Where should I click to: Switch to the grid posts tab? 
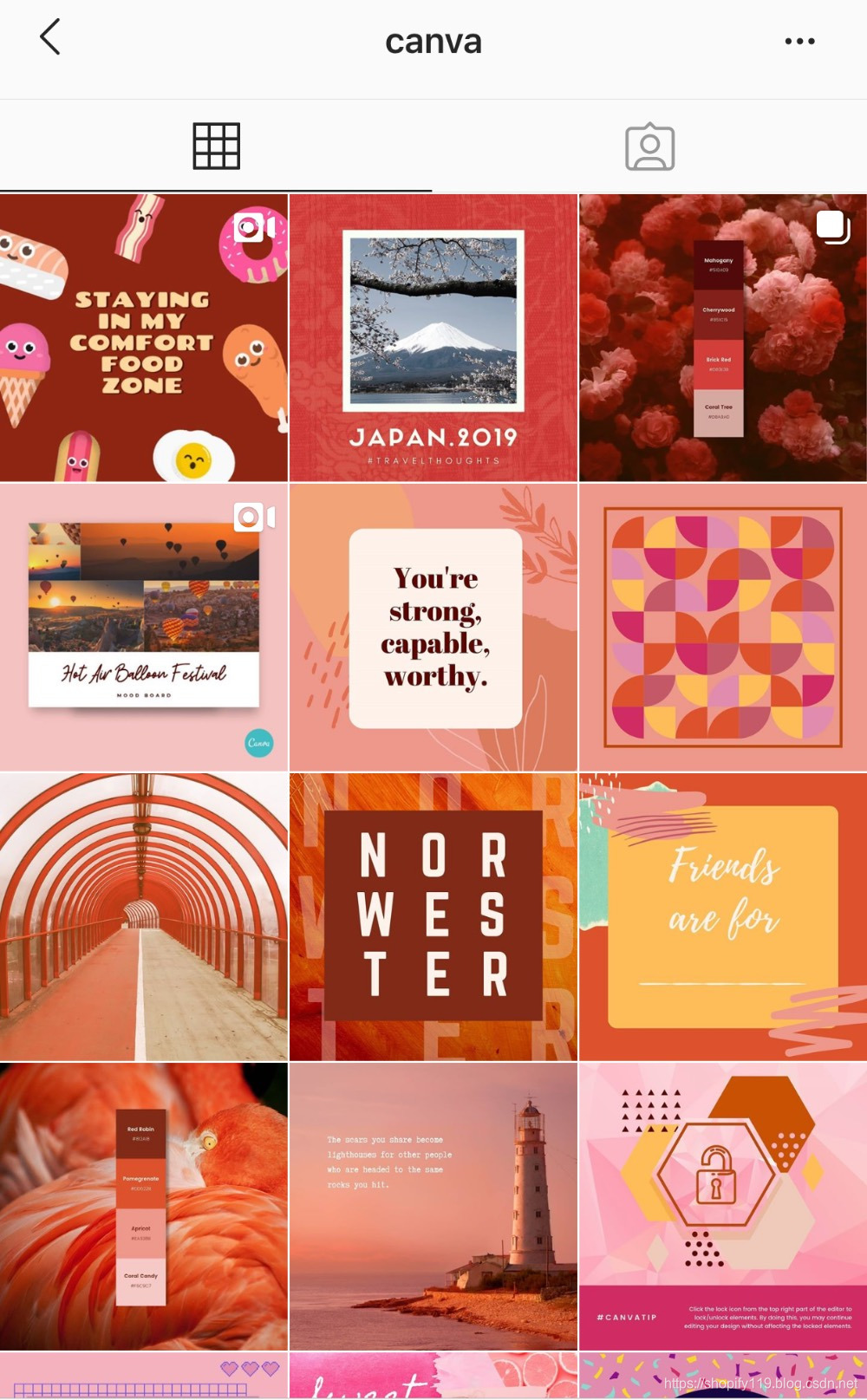pos(216,147)
